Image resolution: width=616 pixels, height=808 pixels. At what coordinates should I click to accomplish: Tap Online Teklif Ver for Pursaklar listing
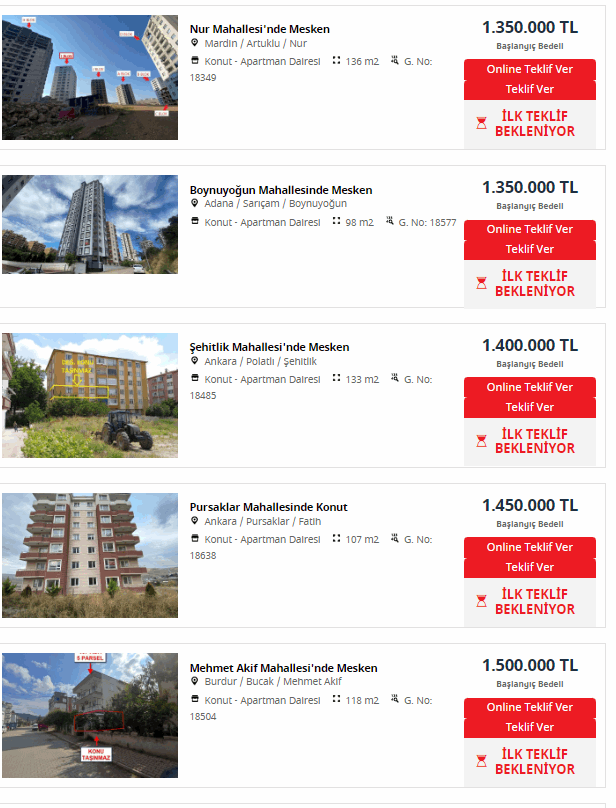click(x=529, y=547)
